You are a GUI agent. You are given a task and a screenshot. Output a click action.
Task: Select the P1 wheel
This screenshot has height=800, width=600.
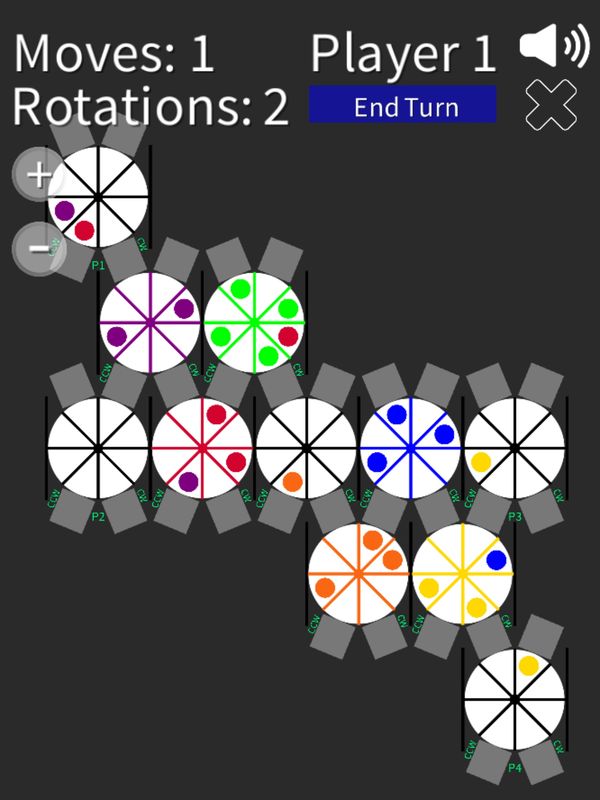[98, 196]
